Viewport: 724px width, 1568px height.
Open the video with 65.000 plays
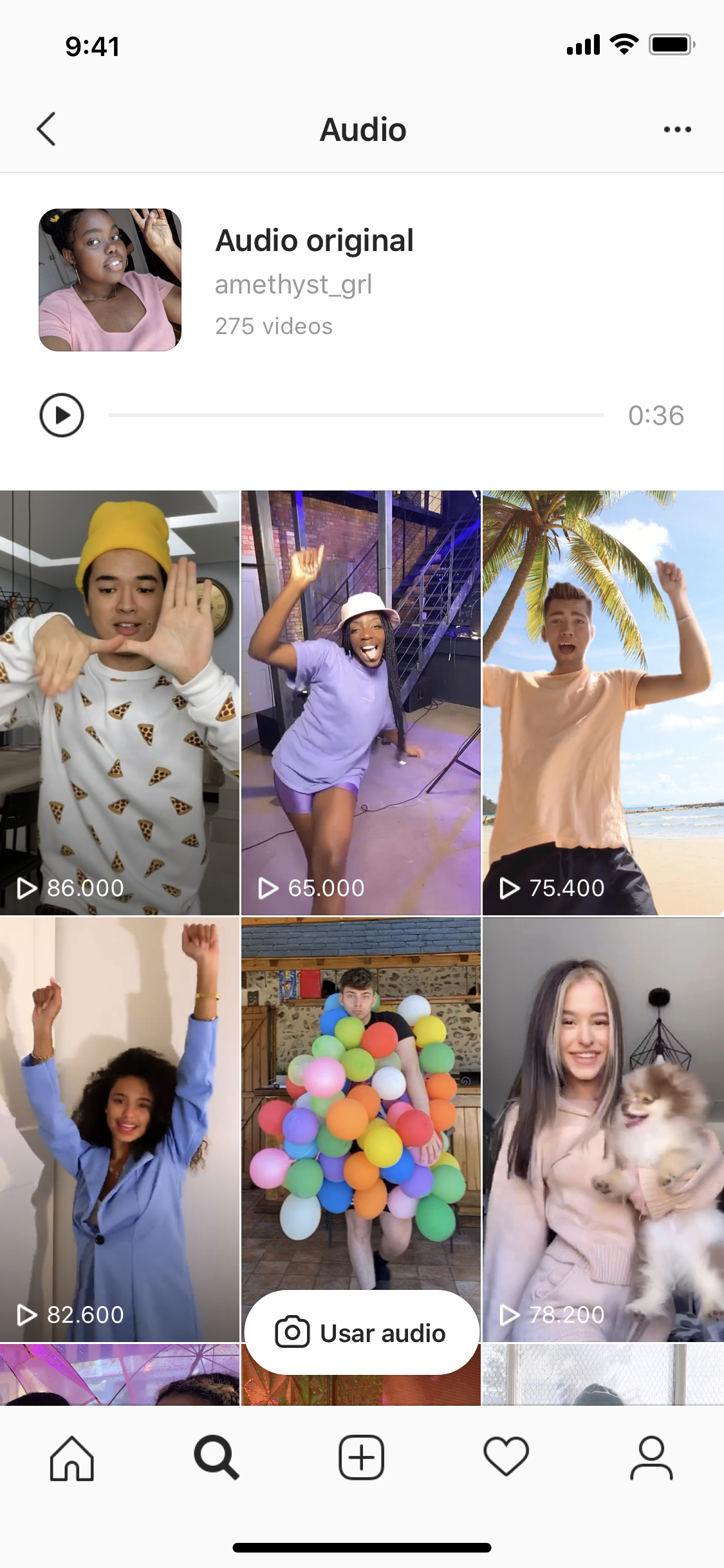361,702
